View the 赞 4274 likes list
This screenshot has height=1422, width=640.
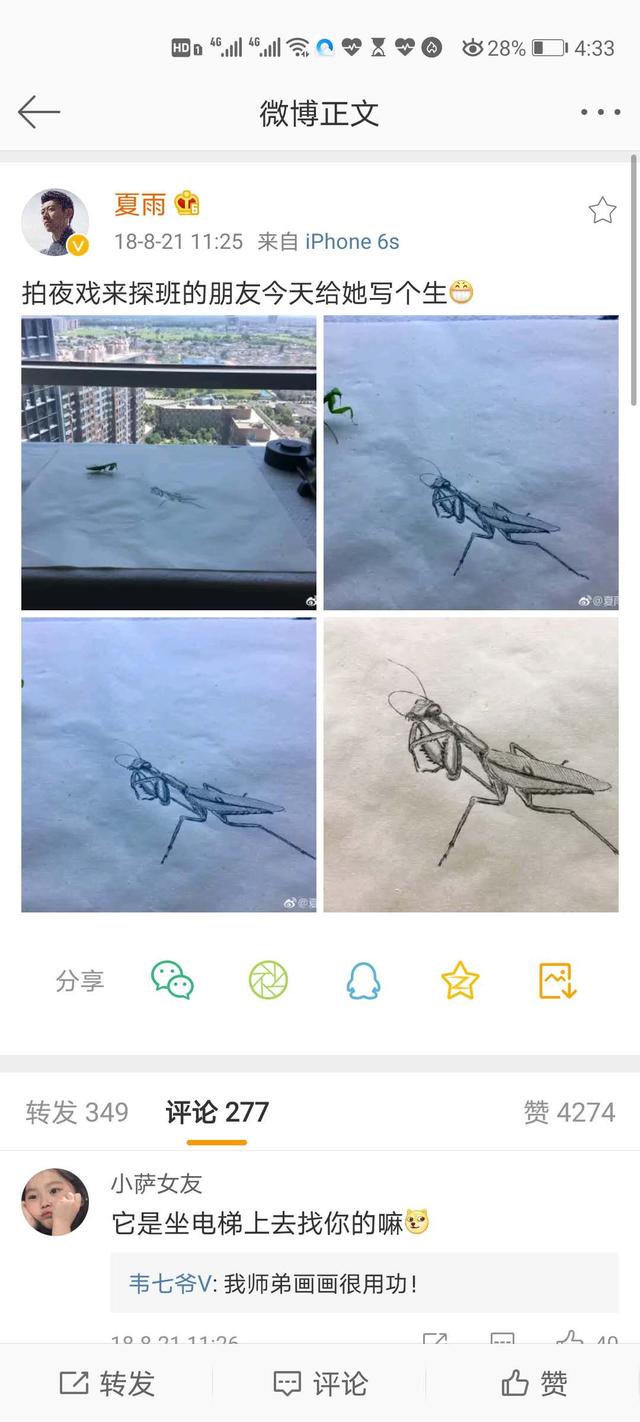click(x=569, y=1112)
